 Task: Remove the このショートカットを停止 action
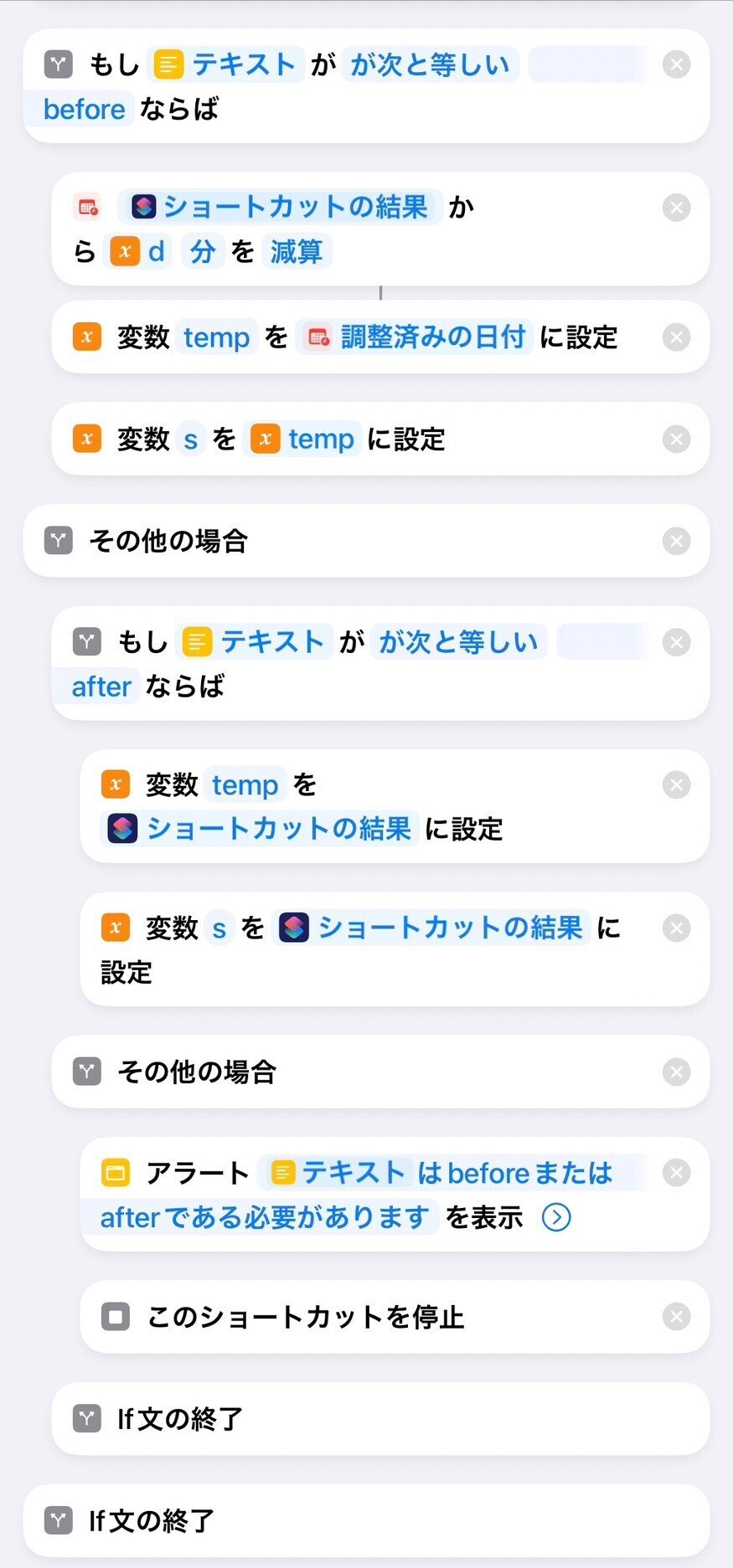point(676,1317)
